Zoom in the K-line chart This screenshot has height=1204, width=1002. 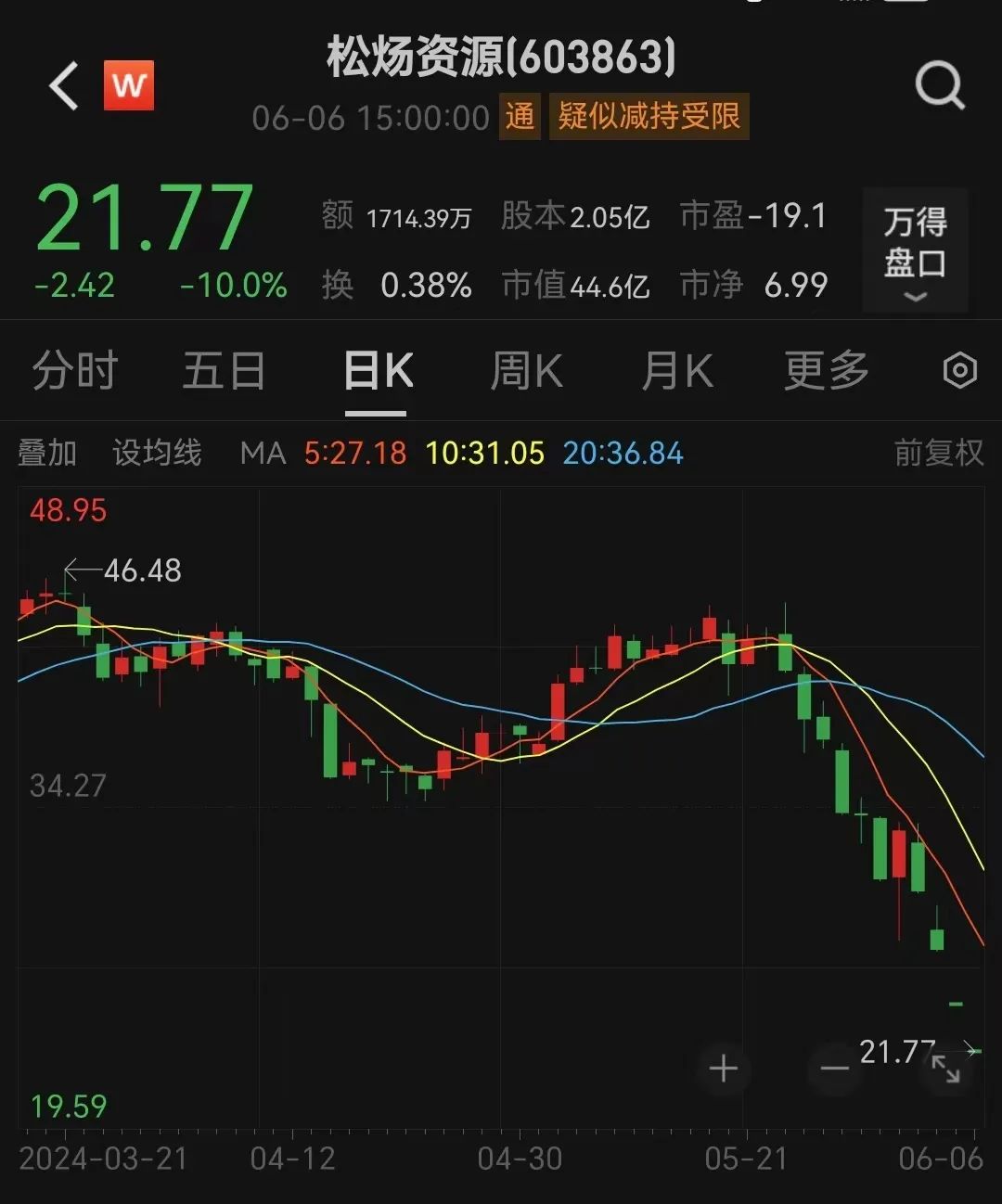pos(724,1069)
